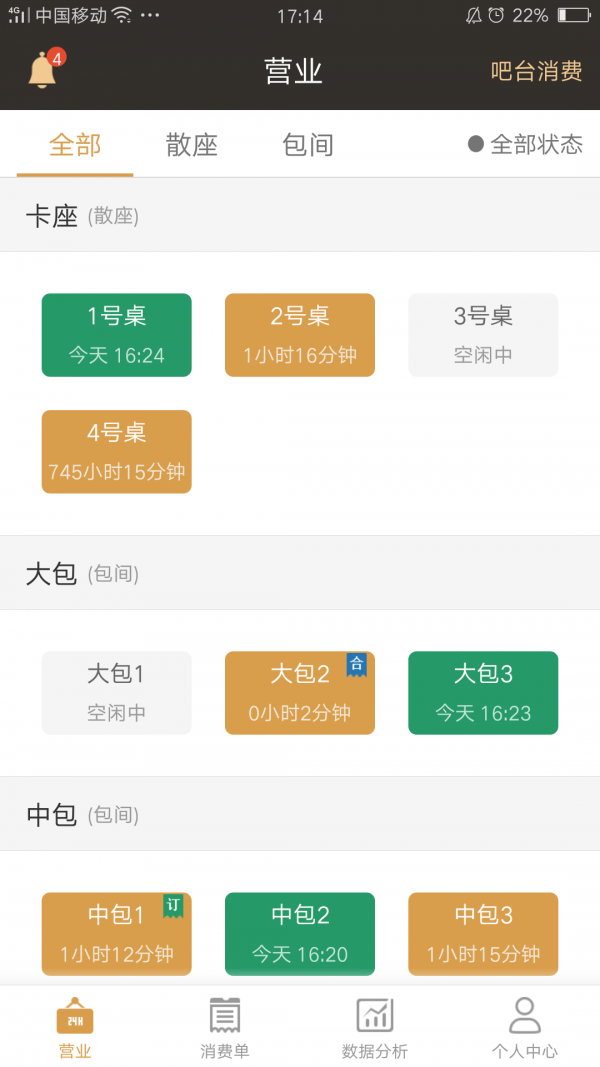Select the idle 3号桌 table

pyautogui.click(x=483, y=335)
